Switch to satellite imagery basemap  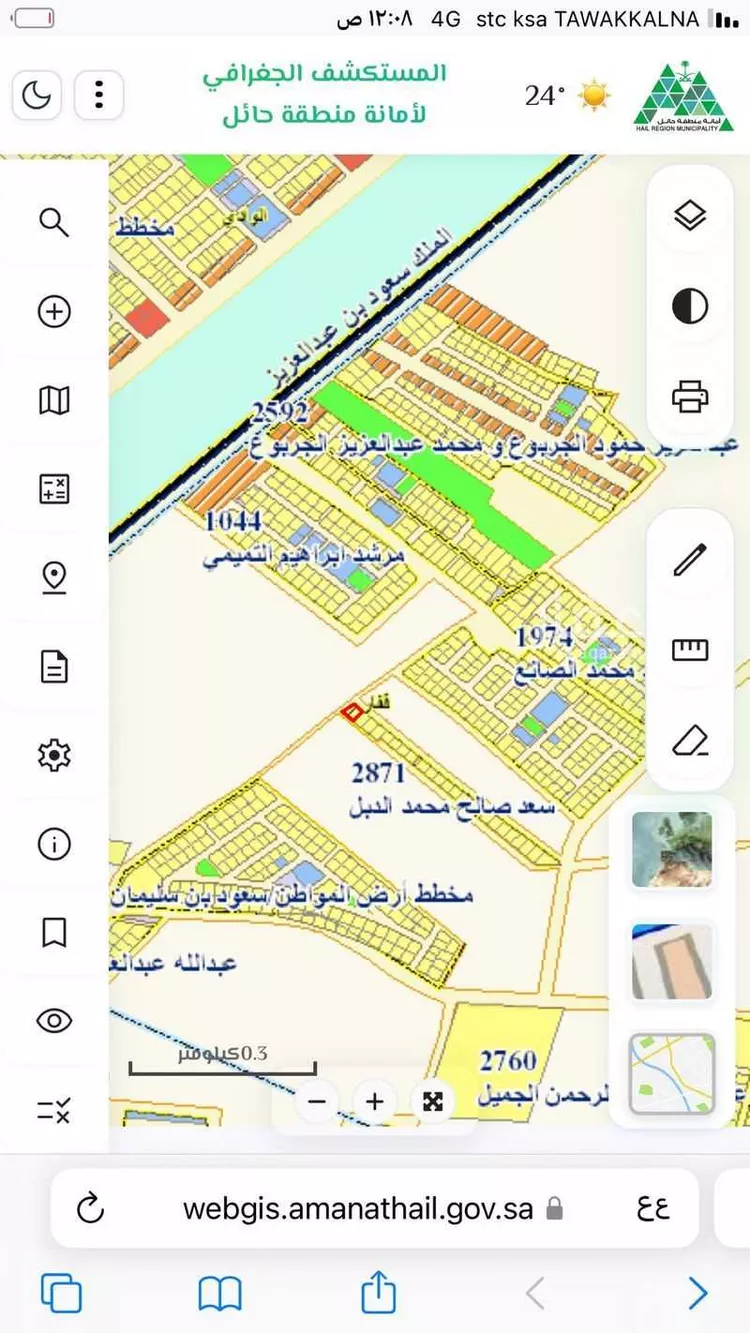point(672,849)
